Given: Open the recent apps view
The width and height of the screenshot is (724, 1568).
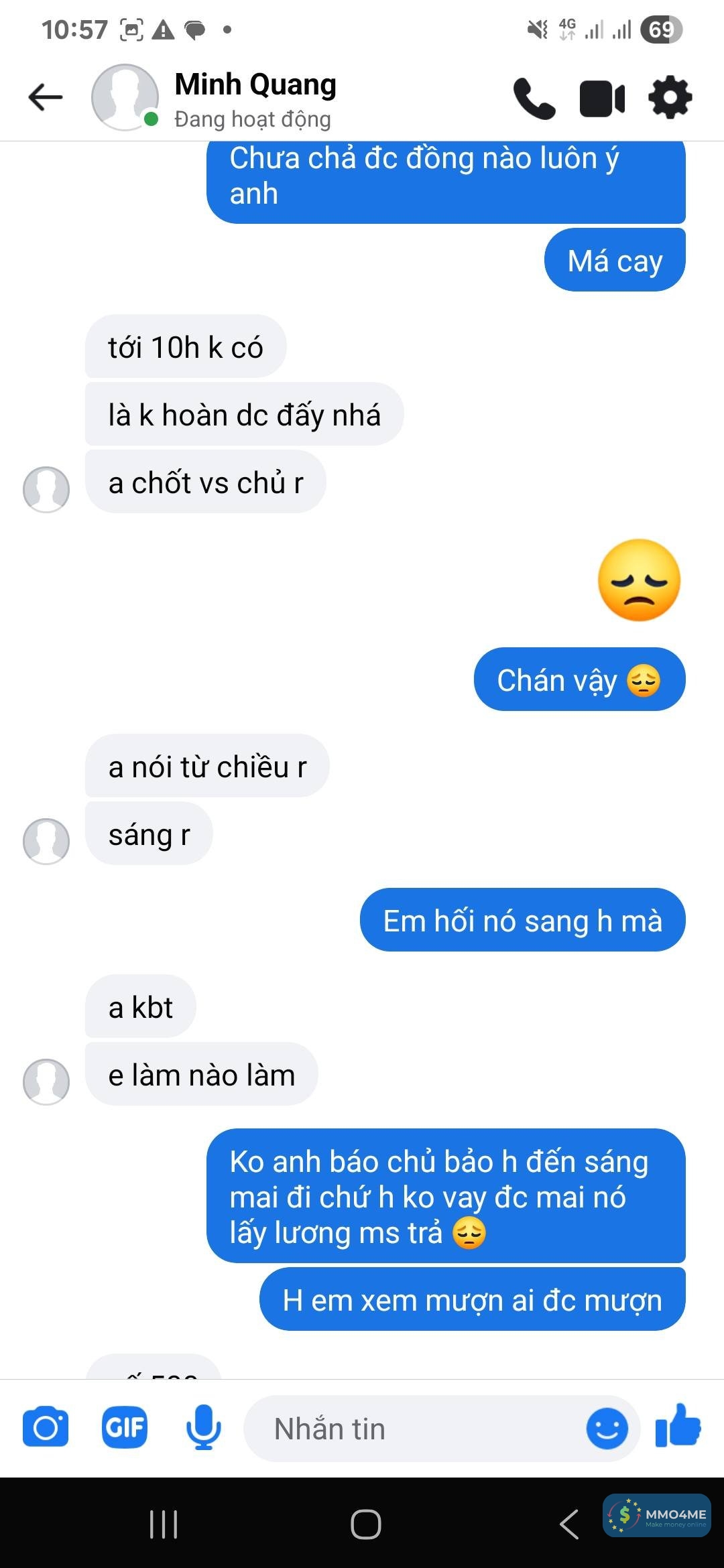Looking at the screenshot, I should [164, 1524].
